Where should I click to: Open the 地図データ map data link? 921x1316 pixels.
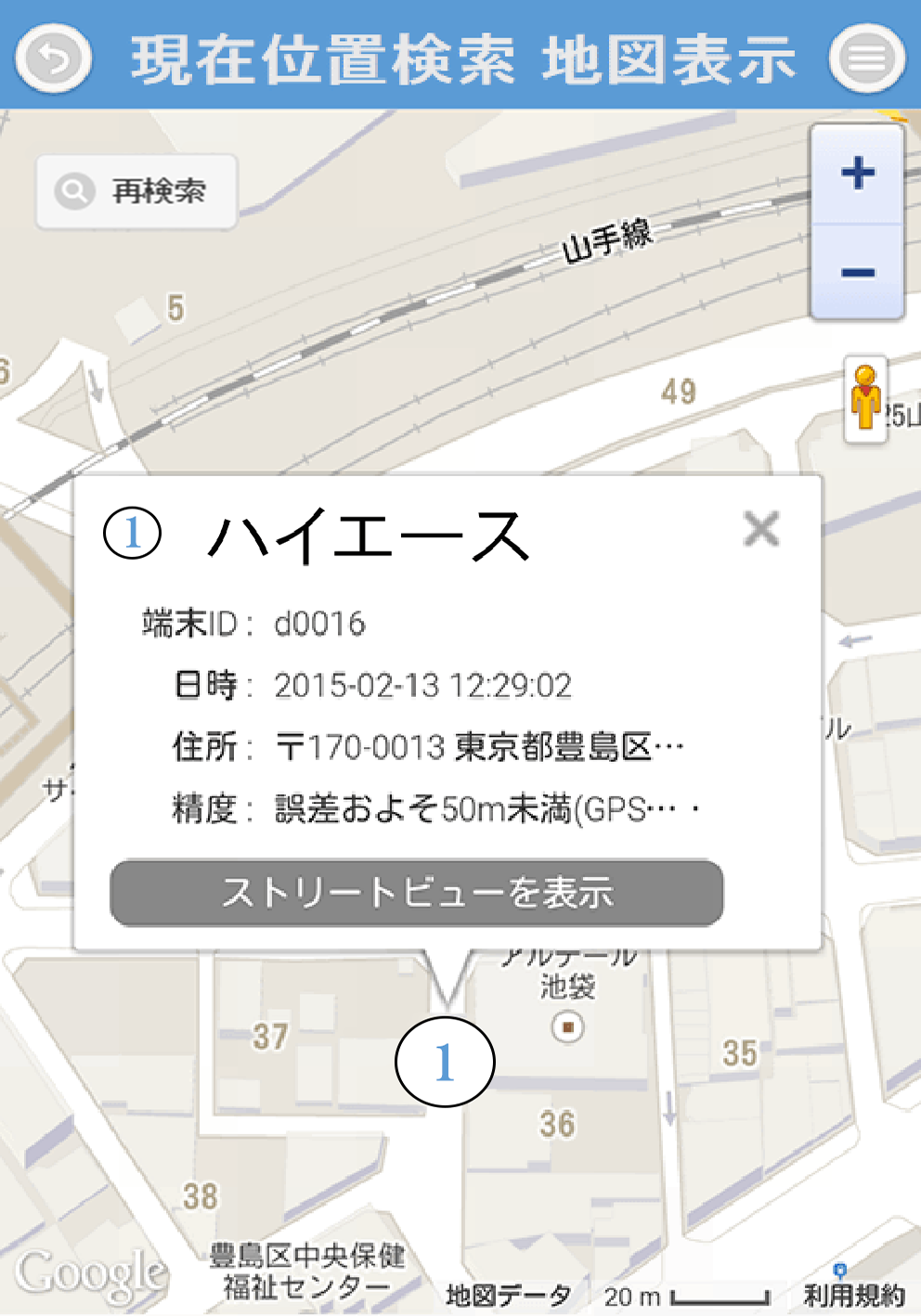pyautogui.click(x=508, y=1296)
